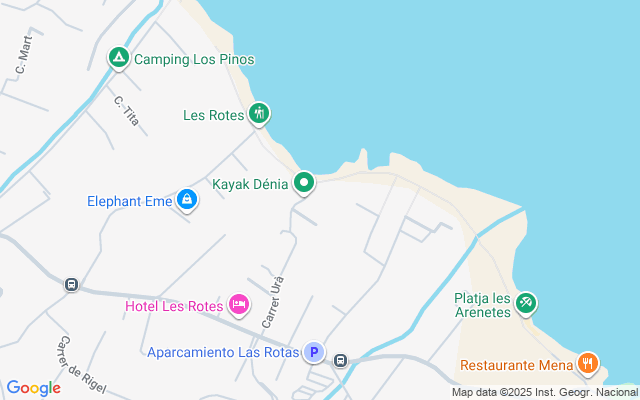Image resolution: width=640 pixels, height=400 pixels.
Task: Select the Aparcamiento Las Rotas parking marker
Action: [x=314, y=351]
